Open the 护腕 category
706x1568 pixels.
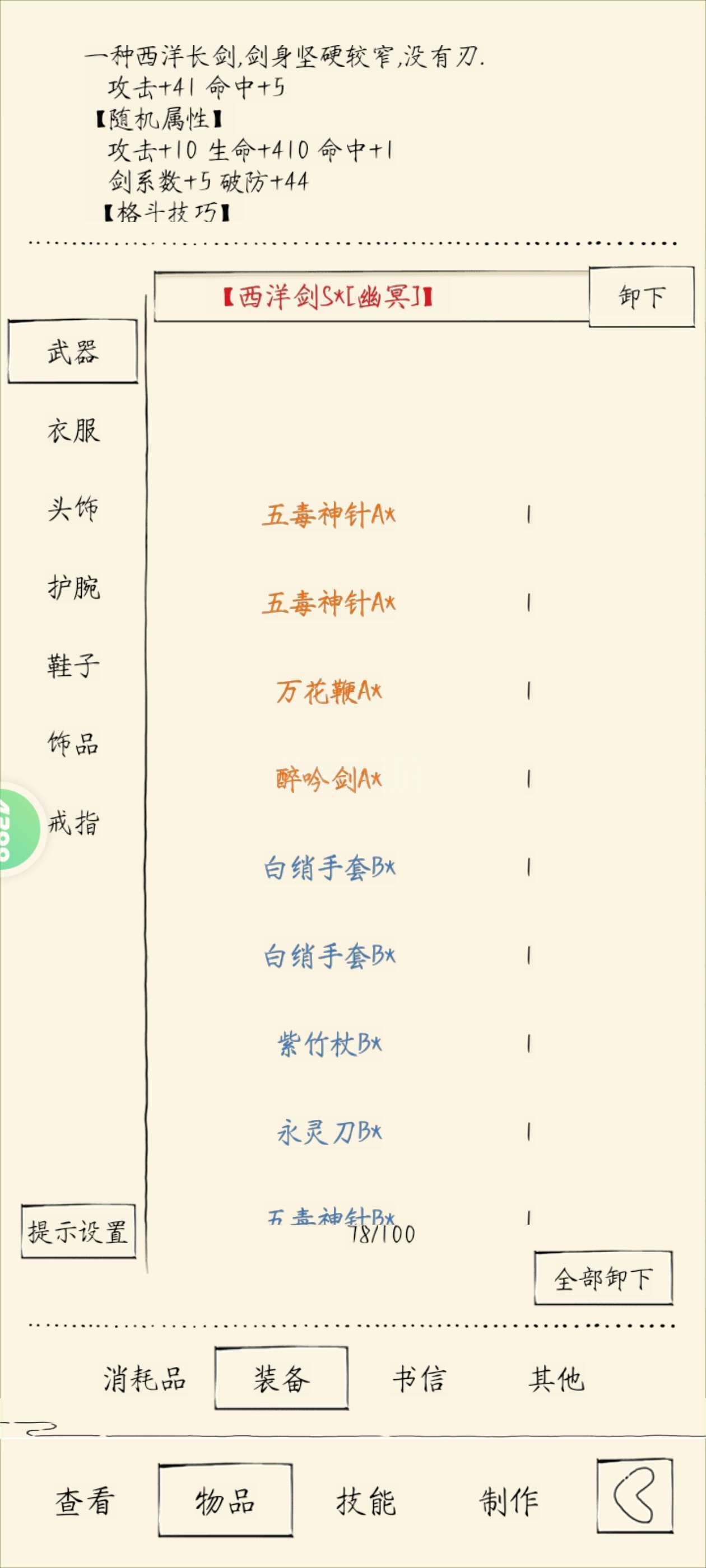pyautogui.click(x=73, y=587)
